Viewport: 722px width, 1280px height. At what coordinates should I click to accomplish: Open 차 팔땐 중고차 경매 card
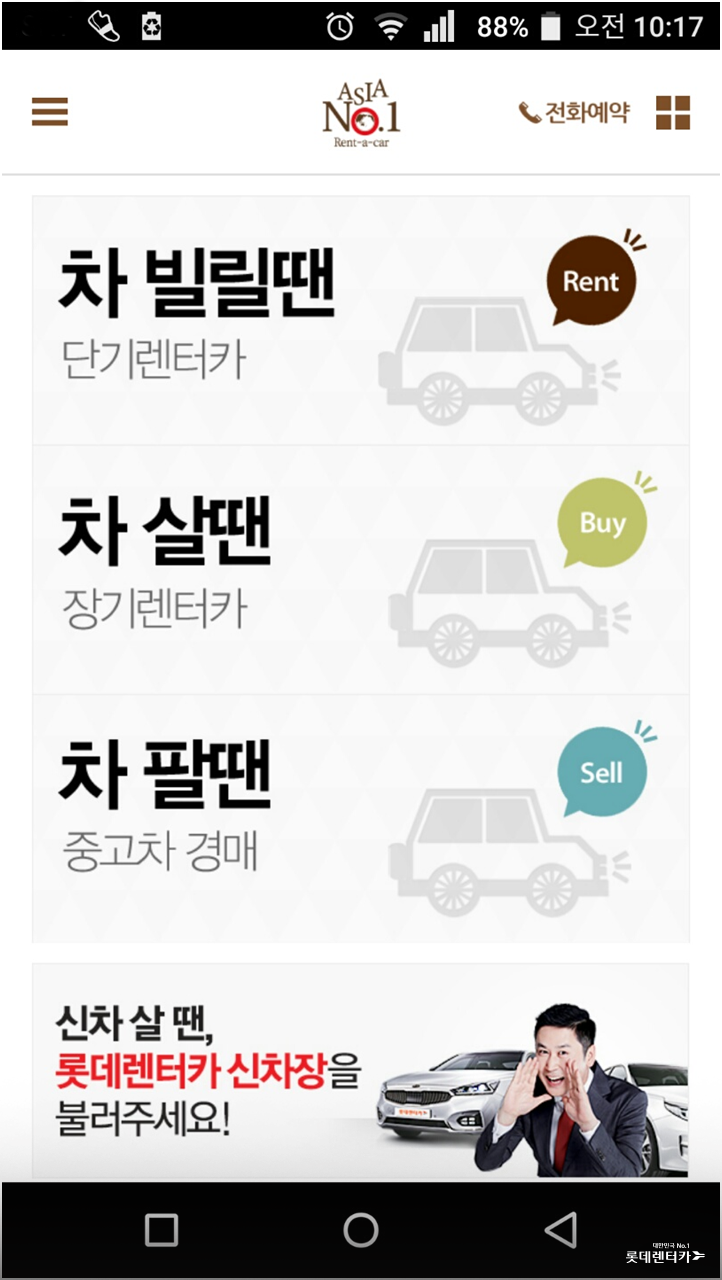[x=360, y=818]
